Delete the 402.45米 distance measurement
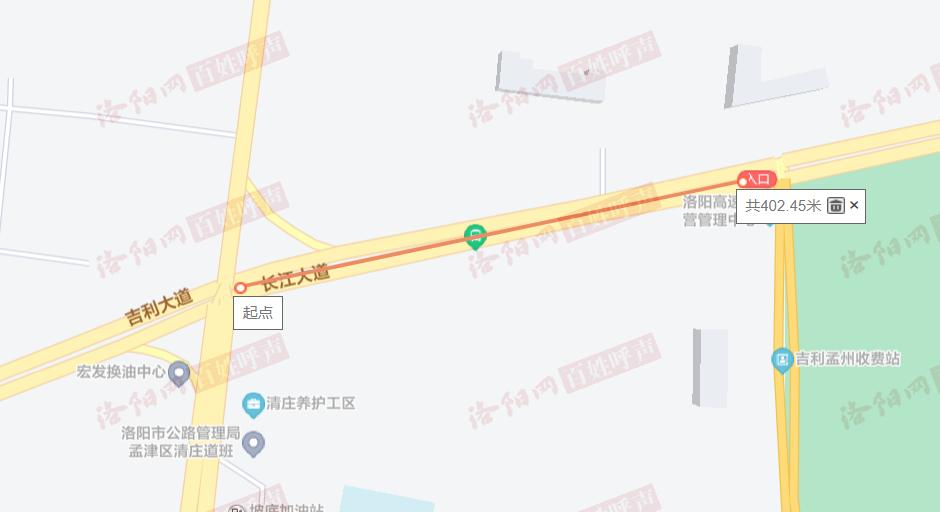Screen dimensions: 940x512 point(836,206)
